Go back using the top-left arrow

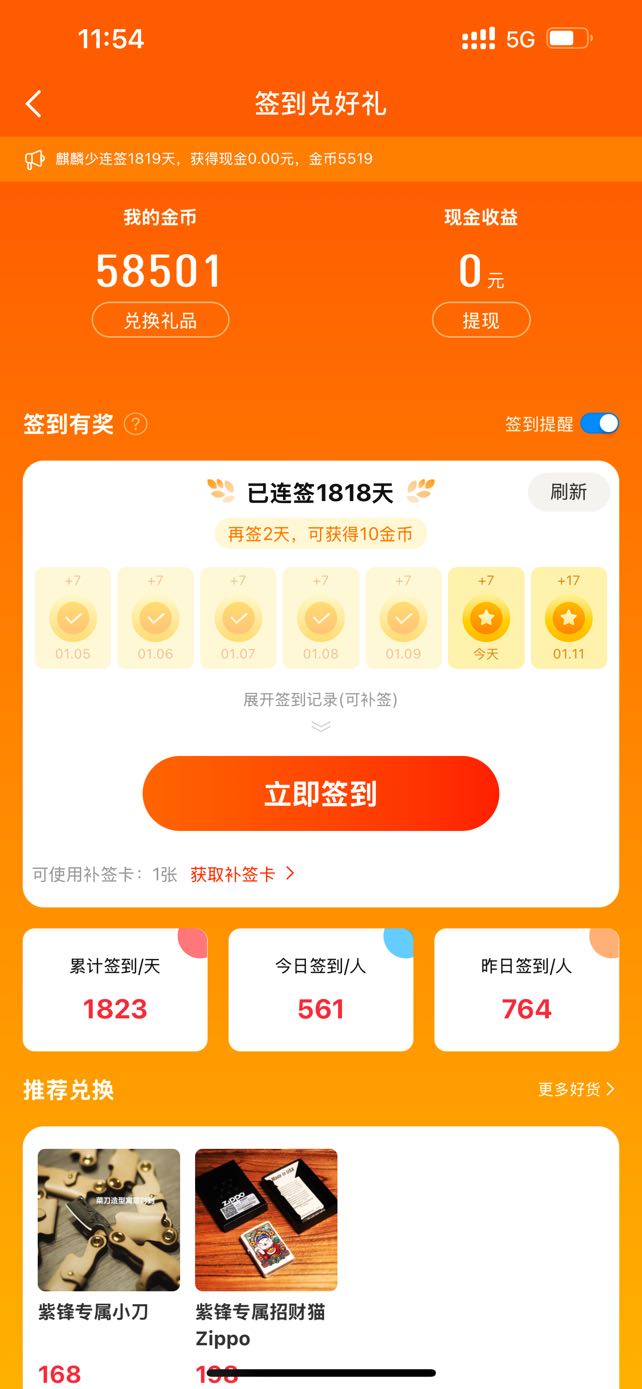pyautogui.click(x=34, y=104)
